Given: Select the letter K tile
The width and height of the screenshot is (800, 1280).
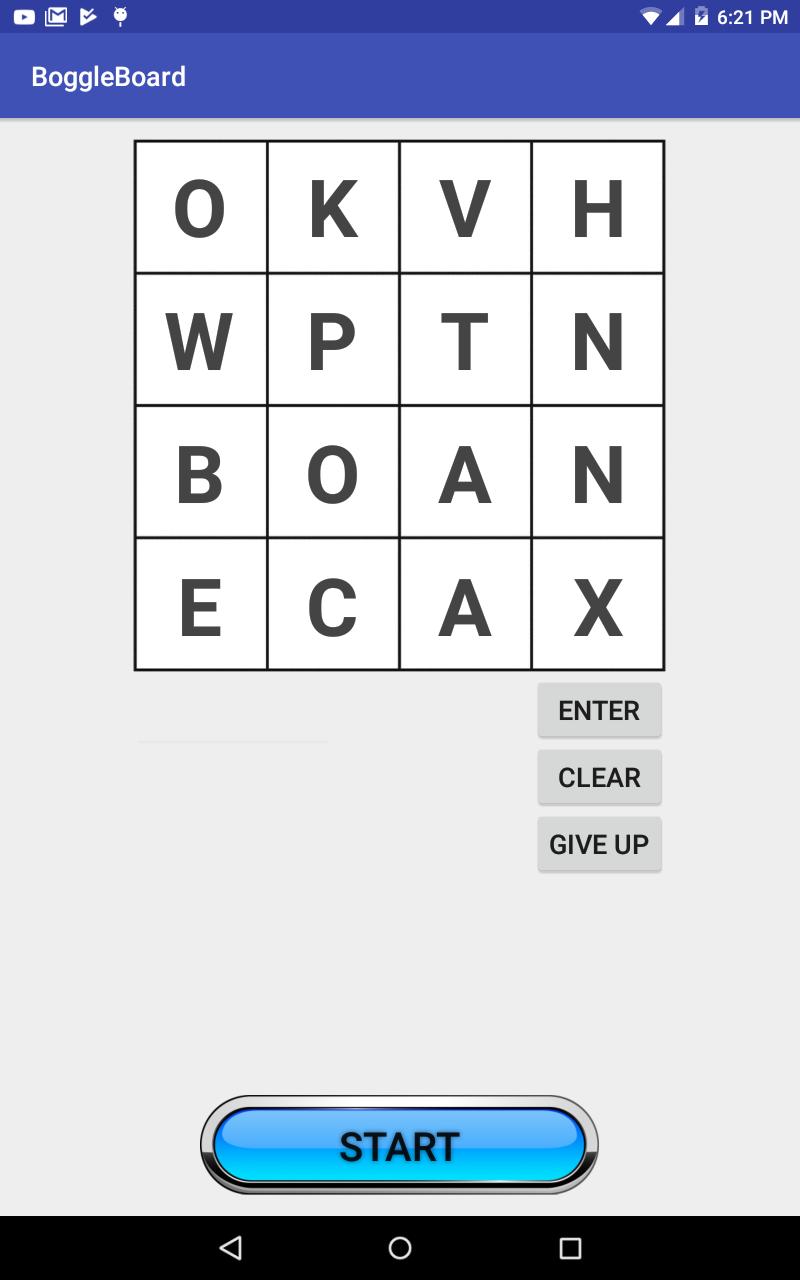Looking at the screenshot, I should point(333,207).
